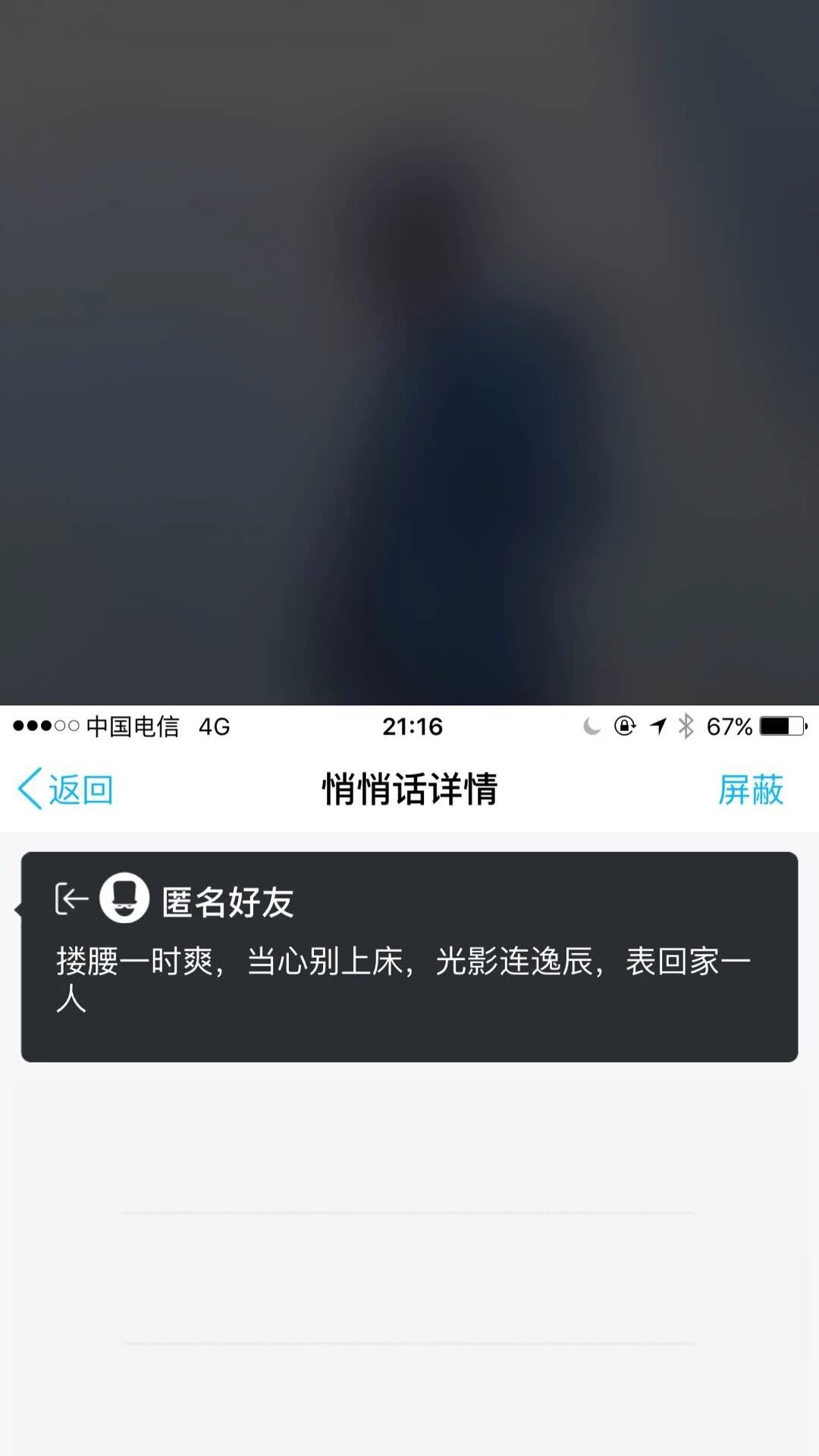Viewport: 819px width, 1456px height.
Task: Open the 匿名好友 whisper message bubble
Action: 409,956
